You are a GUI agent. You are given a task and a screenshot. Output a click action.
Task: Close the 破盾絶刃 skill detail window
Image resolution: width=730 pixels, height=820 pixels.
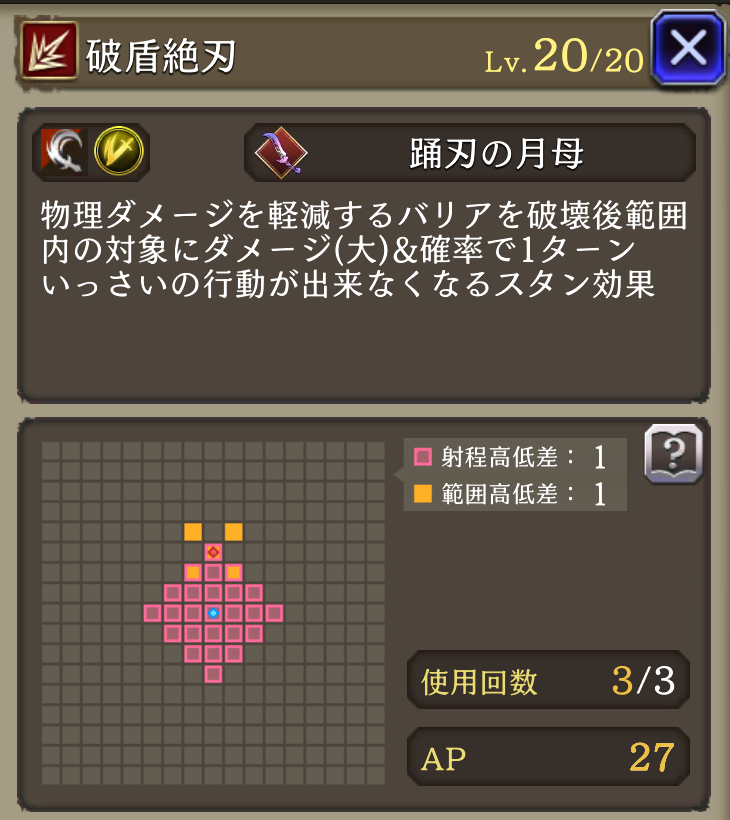click(x=687, y=47)
